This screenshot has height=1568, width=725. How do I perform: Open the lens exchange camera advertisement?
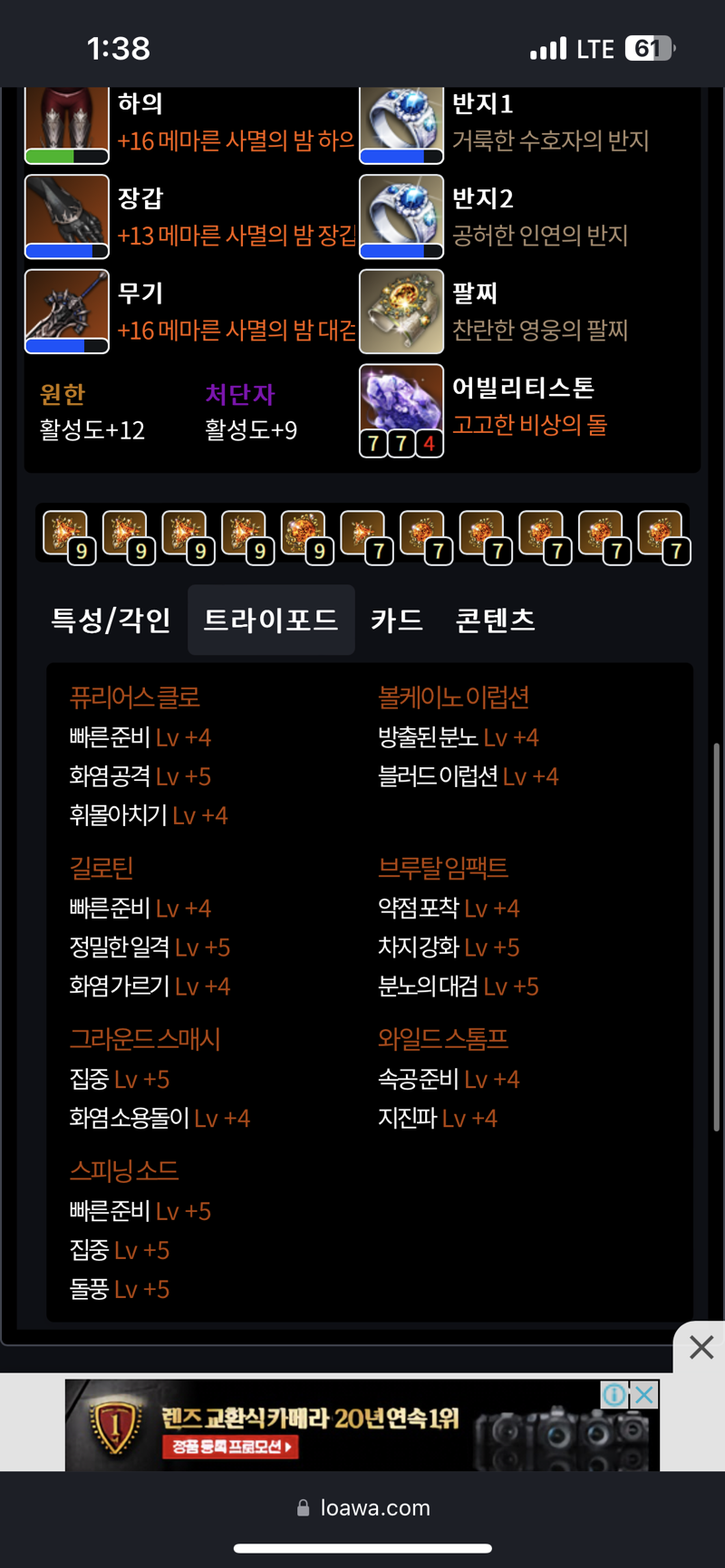[344, 1427]
